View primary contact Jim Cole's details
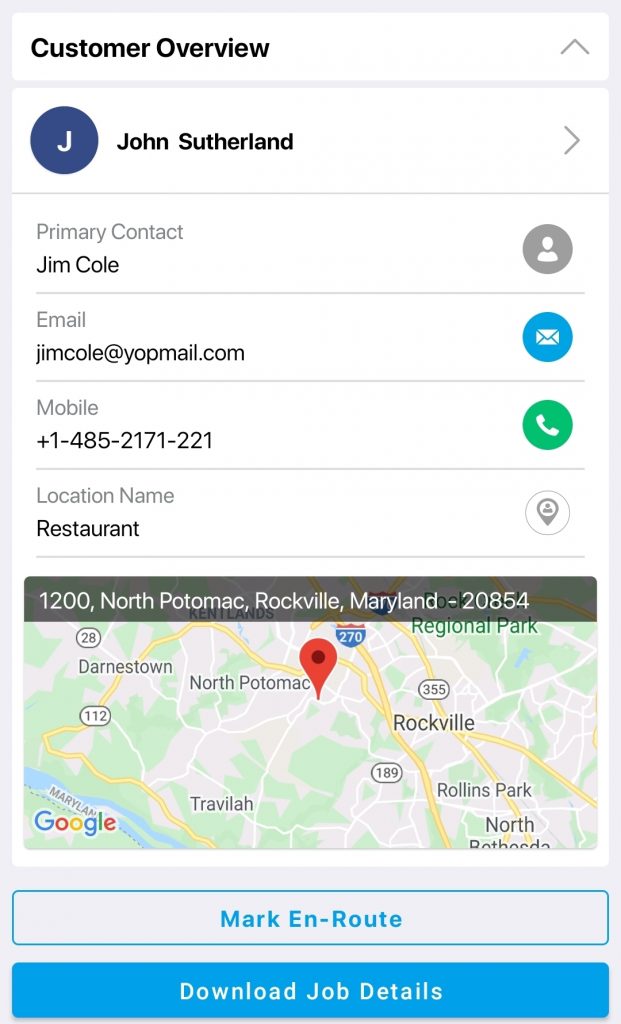 547,249
